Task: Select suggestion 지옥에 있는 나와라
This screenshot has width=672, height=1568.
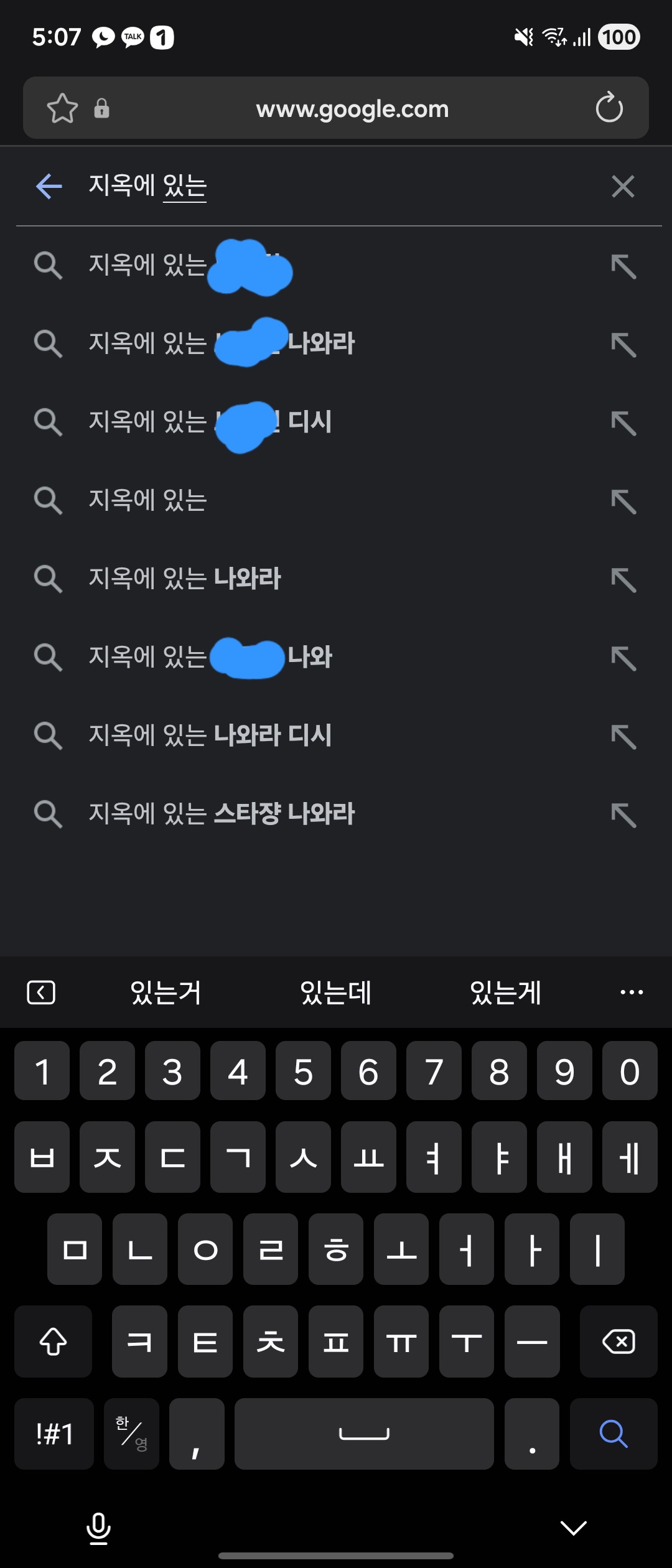Action: pyautogui.click(x=185, y=578)
